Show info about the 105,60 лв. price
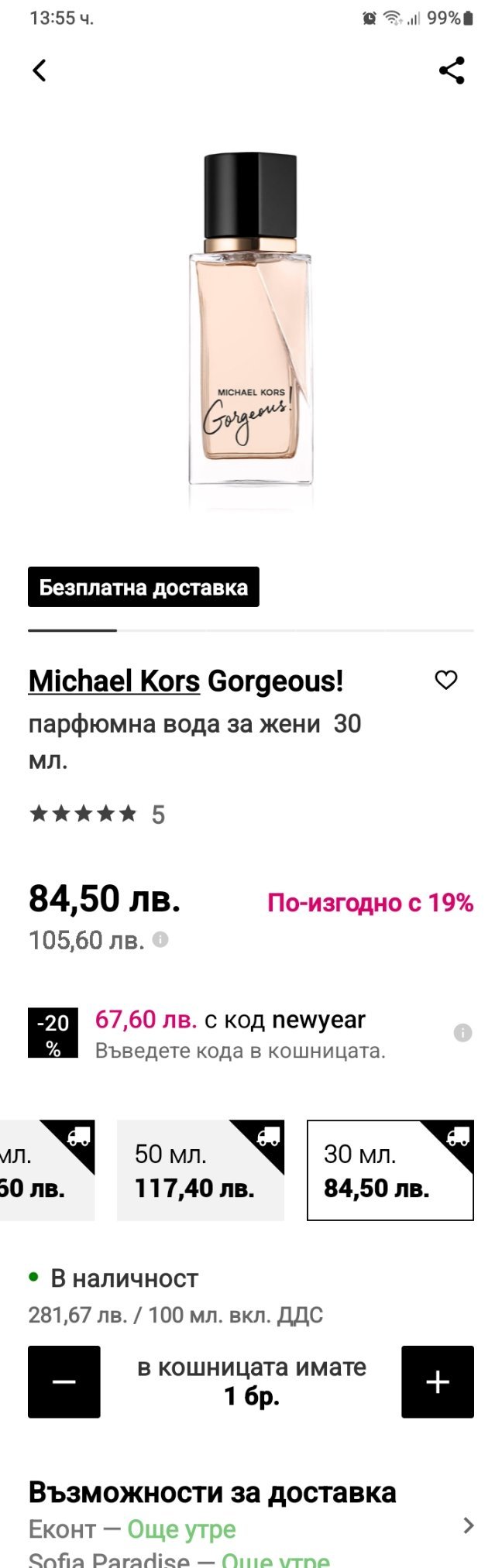The width and height of the screenshot is (502, 1568). pos(160,939)
